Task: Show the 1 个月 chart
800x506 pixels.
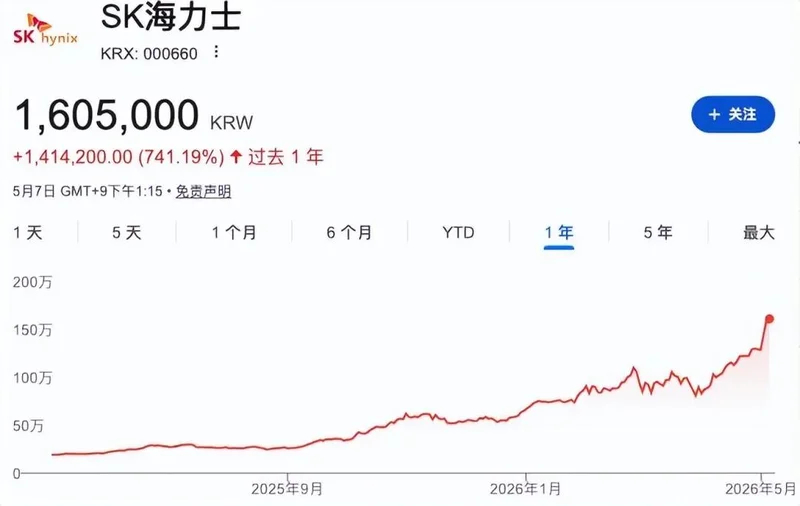Action: [234, 233]
